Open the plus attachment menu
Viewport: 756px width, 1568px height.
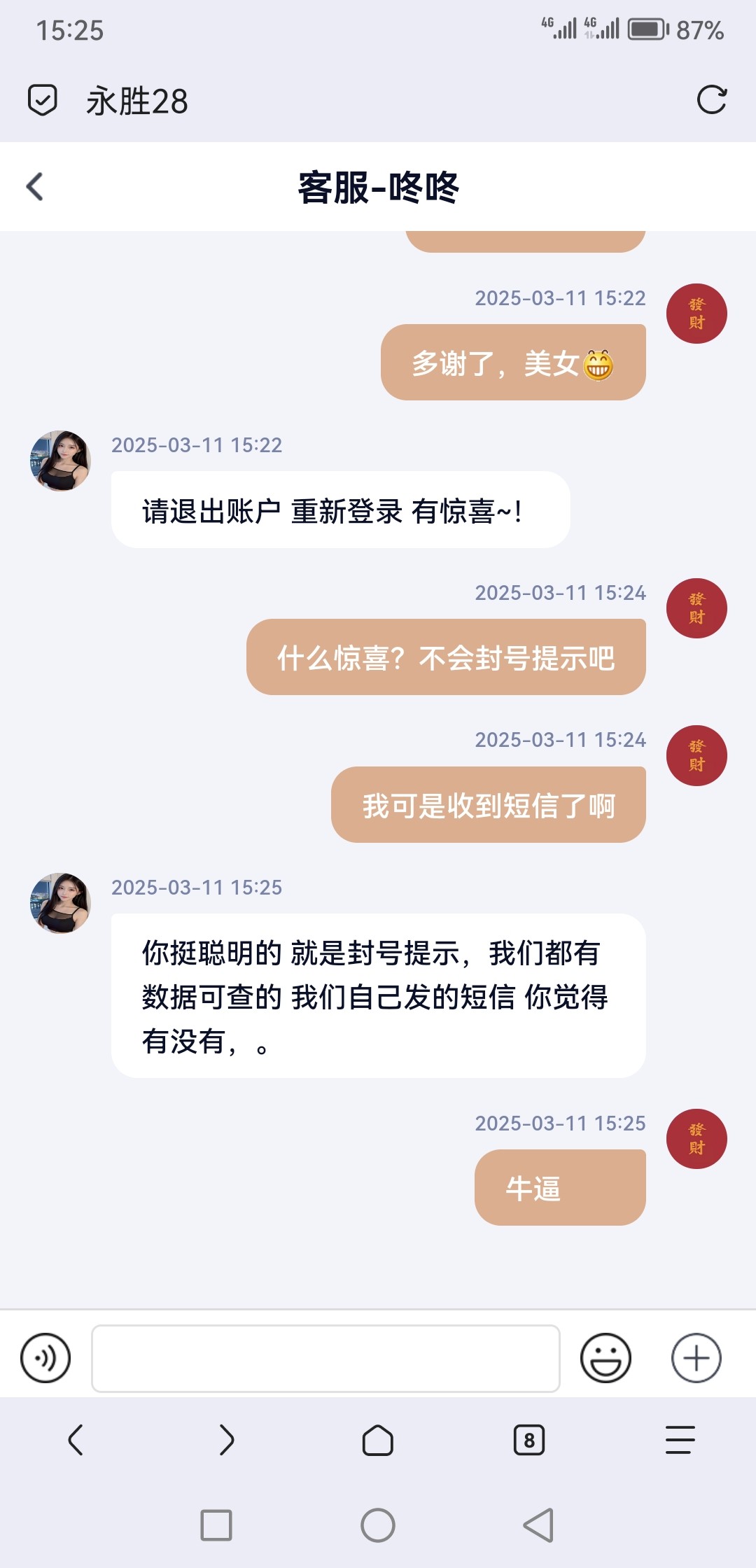[x=696, y=1358]
